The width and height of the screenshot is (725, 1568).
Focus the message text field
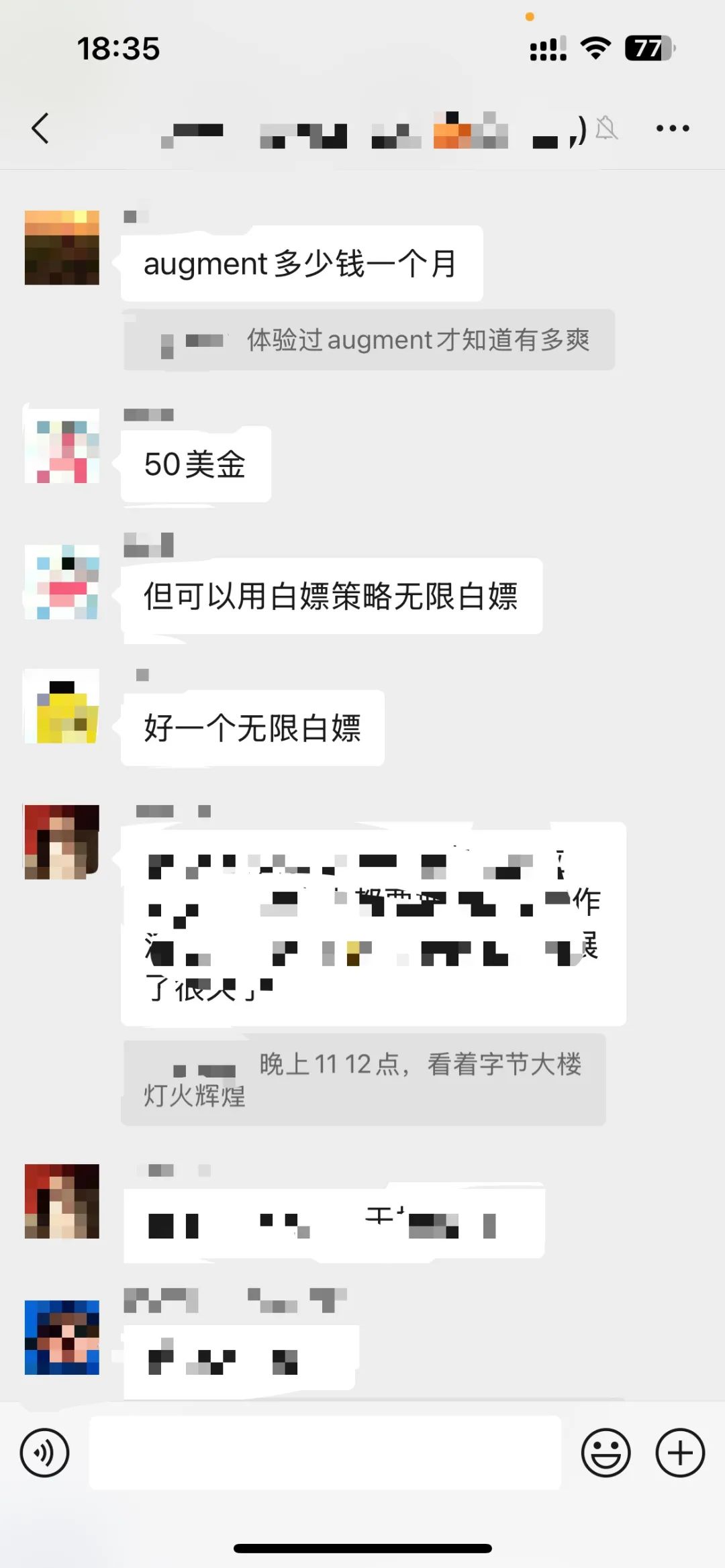point(325,1453)
